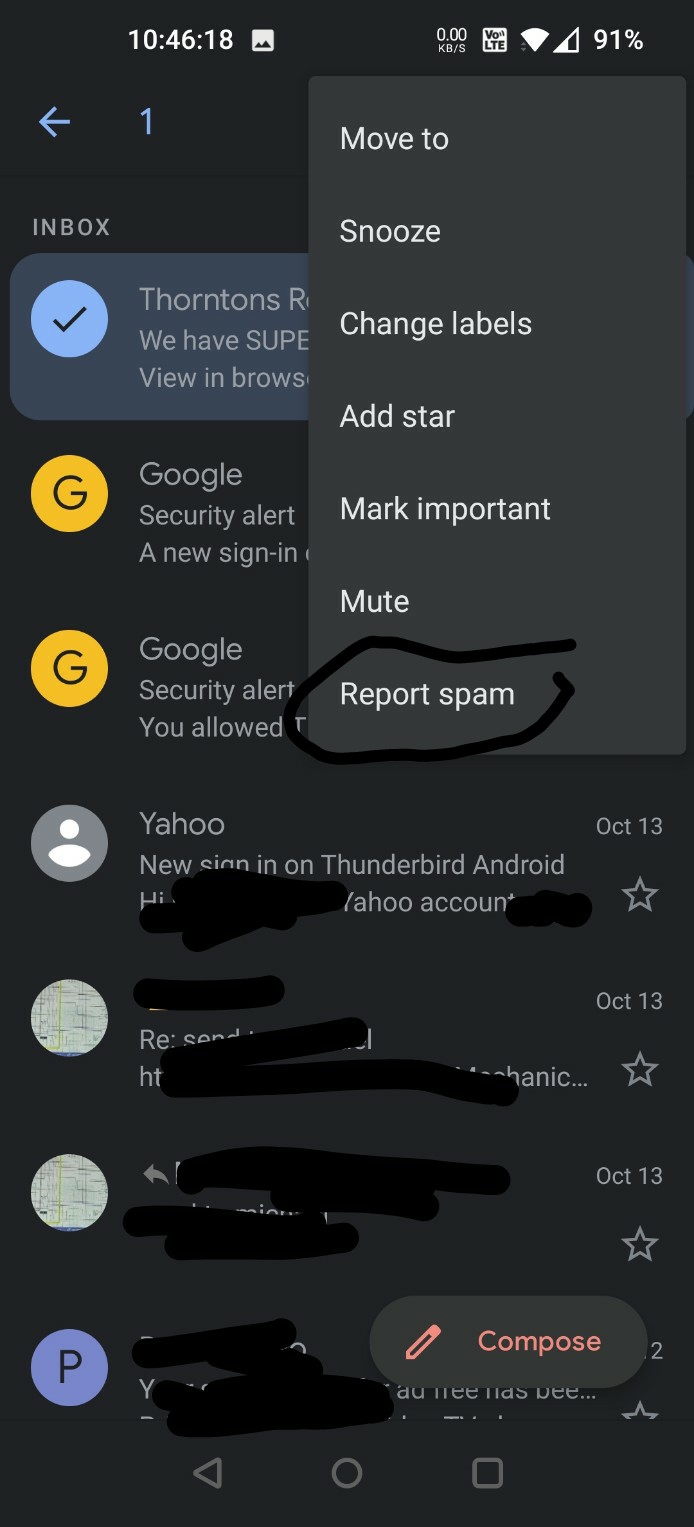694x1527 pixels.
Task: Mute the selected conversation
Action: (x=374, y=601)
